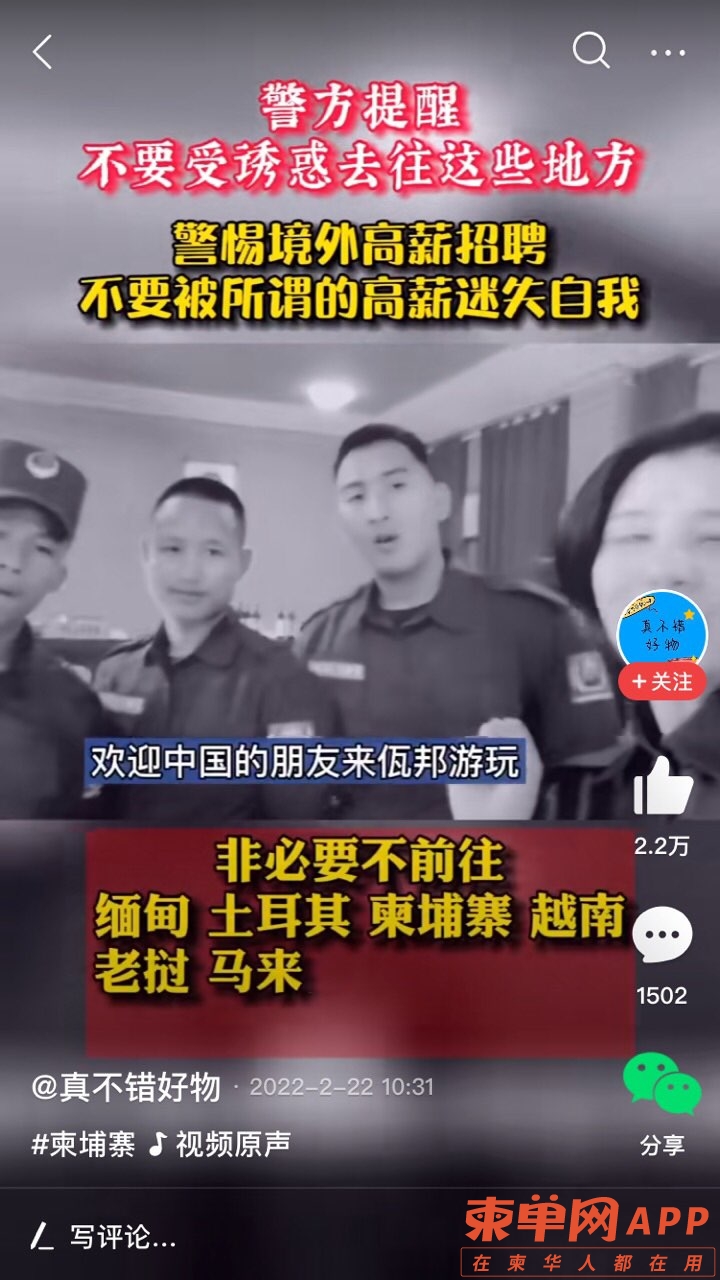Follow the author with the 关注 button
Image resolution: width=720 pixels, height=1280 pixels.
point(661,681)
